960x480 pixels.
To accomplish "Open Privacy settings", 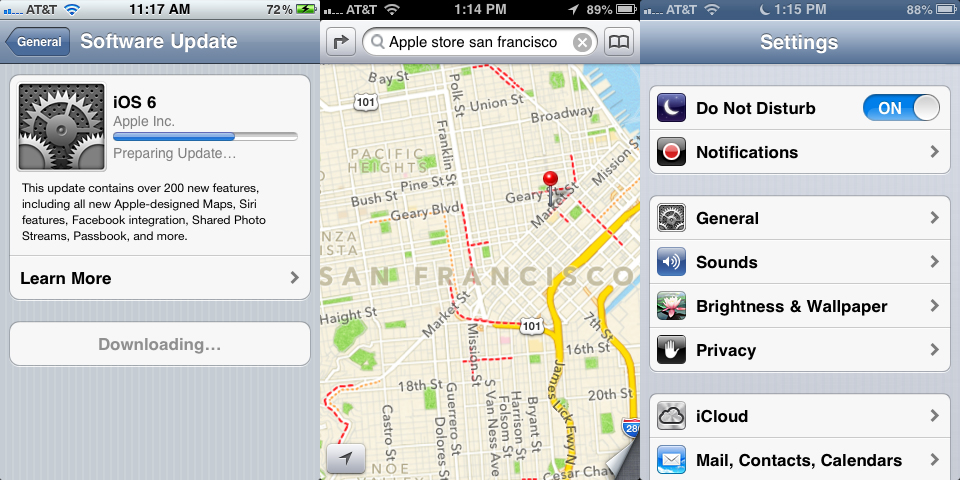I will coord(800,350).
